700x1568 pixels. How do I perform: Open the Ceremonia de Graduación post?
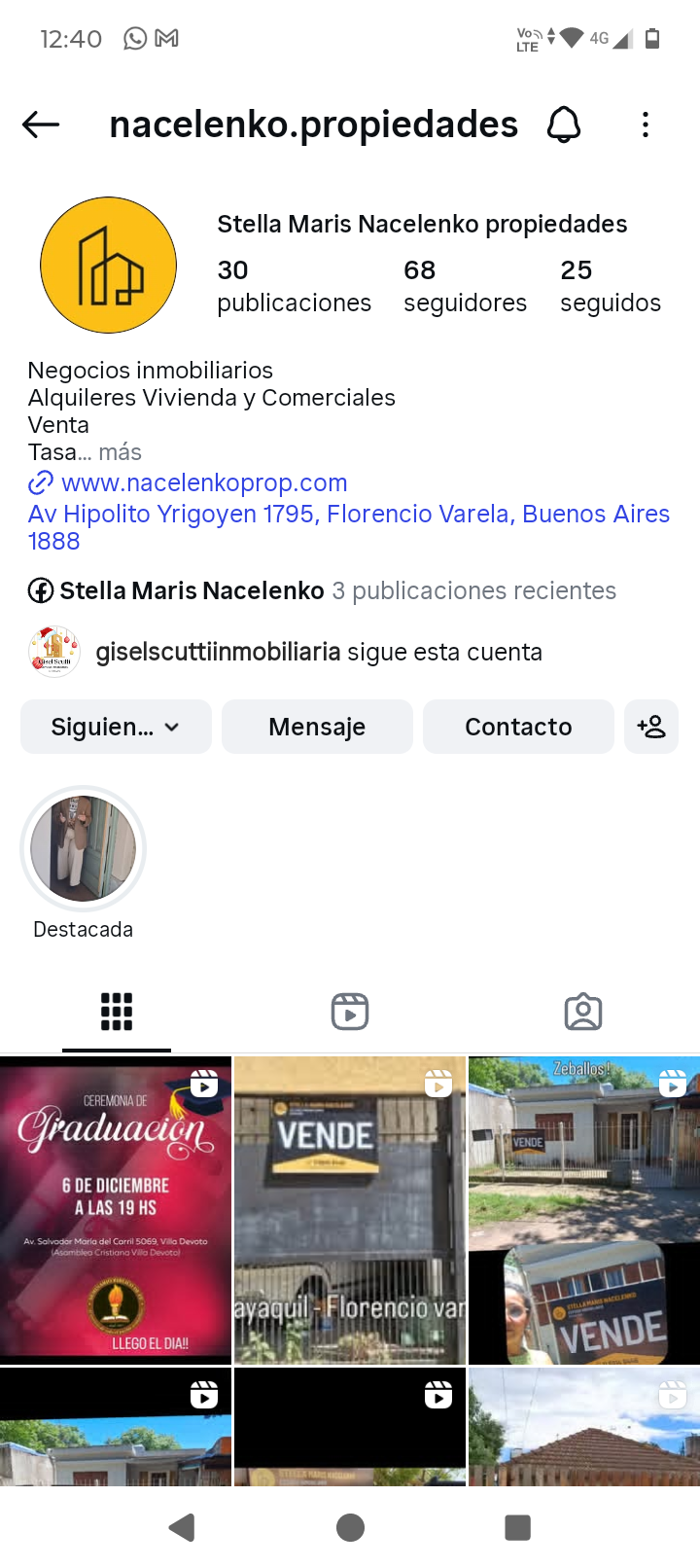point(116,1210)
